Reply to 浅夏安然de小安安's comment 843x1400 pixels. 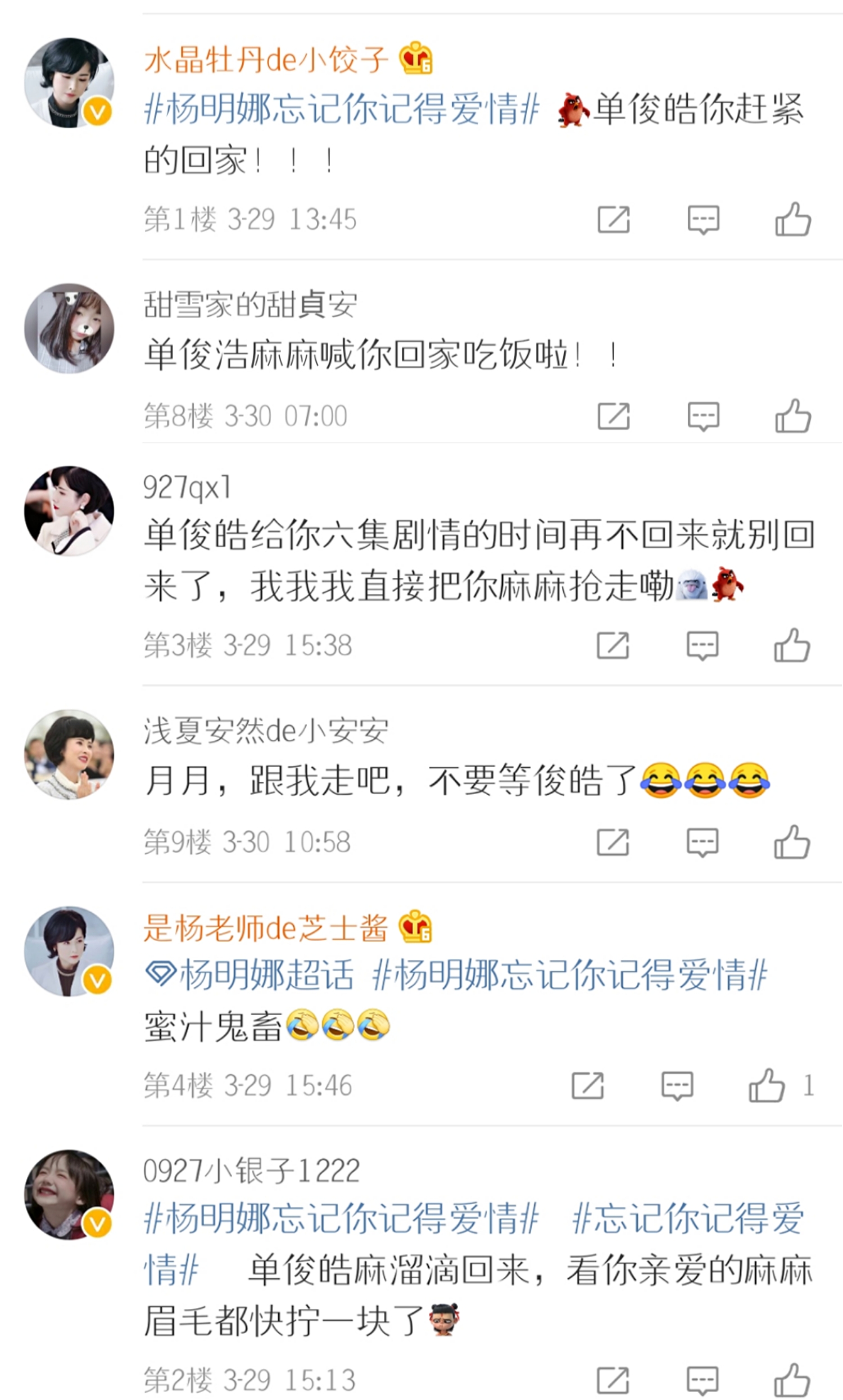pyautogui.click(x=702, y=842)
